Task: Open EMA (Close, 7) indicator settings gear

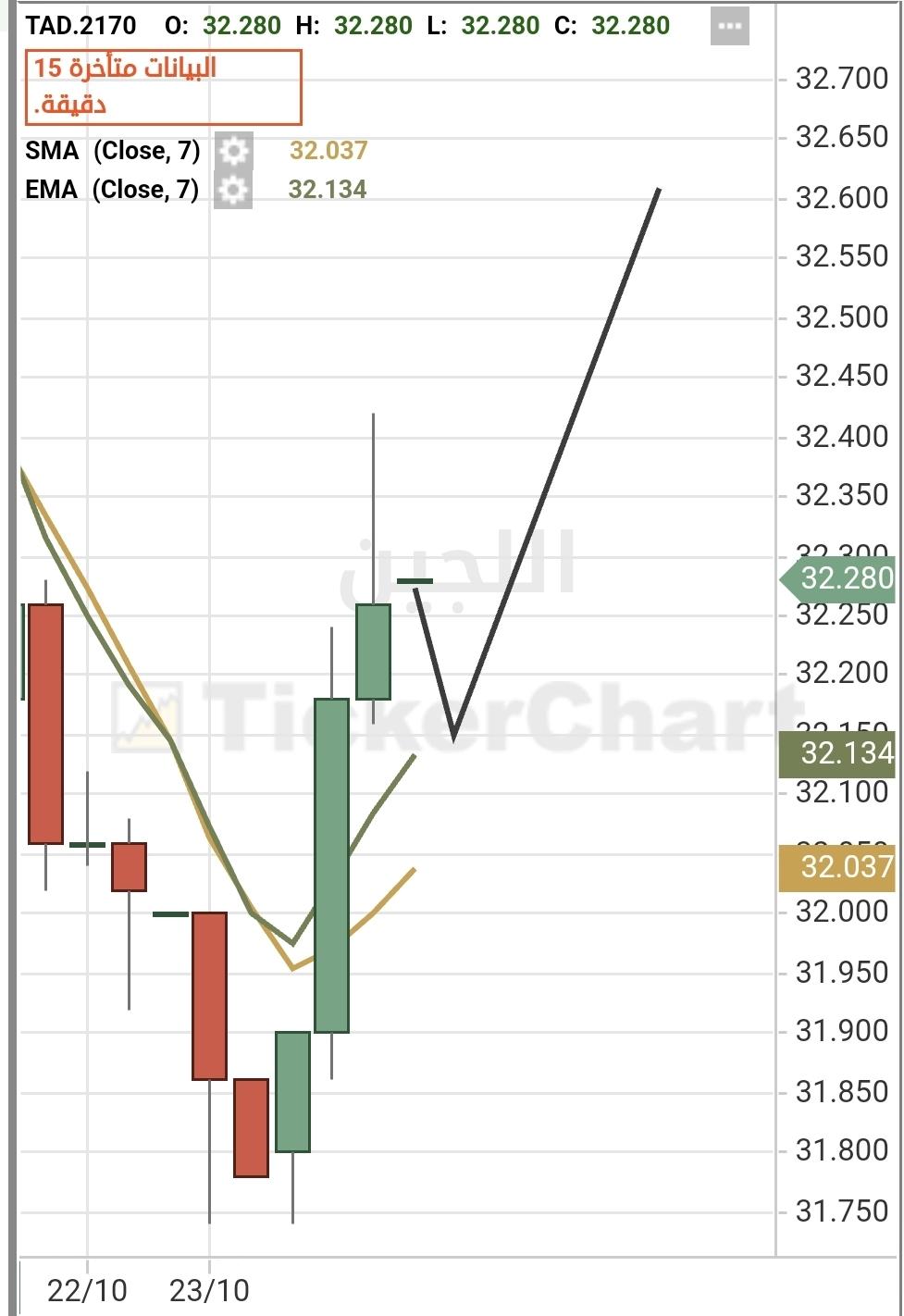Action: [233, 190]
